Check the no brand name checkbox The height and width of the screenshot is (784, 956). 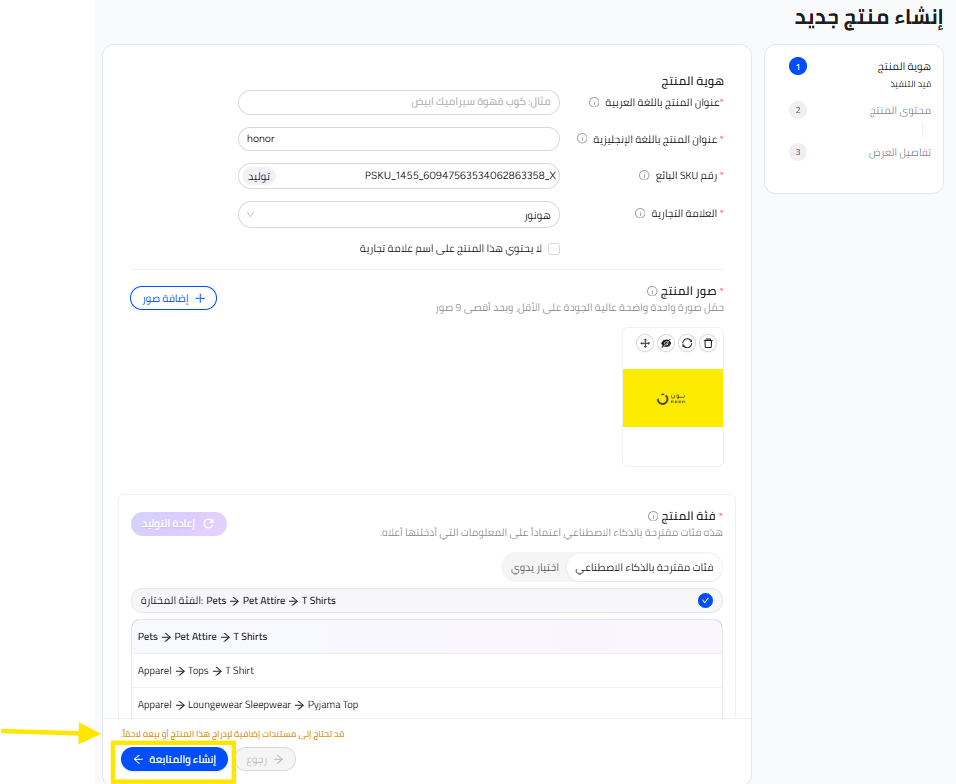[x=554, y=249]
